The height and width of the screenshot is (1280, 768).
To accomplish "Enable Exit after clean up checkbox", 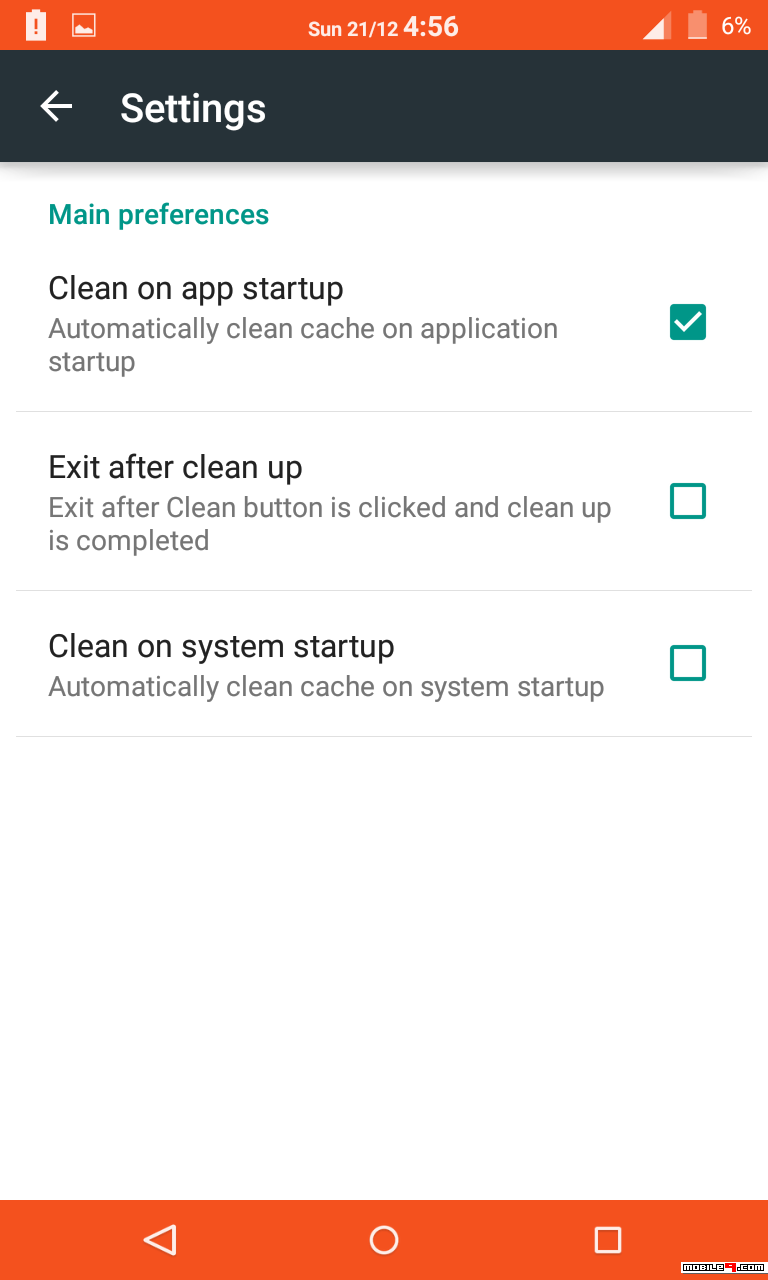I will click(x=688, y=501).
